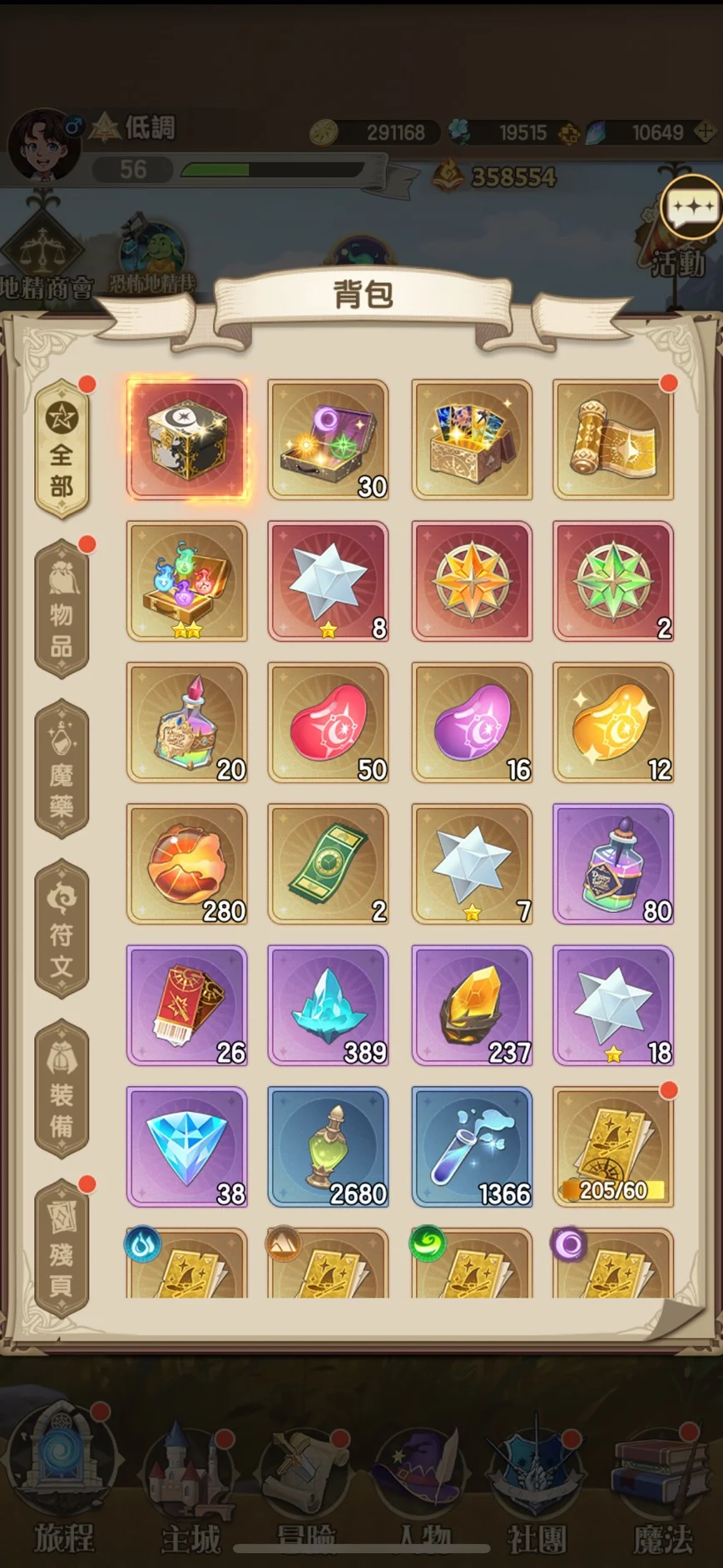This screenshot has height=1568, width=723.
Task: Open the golden page item showing 205/60
Action: pos(613,1147)
